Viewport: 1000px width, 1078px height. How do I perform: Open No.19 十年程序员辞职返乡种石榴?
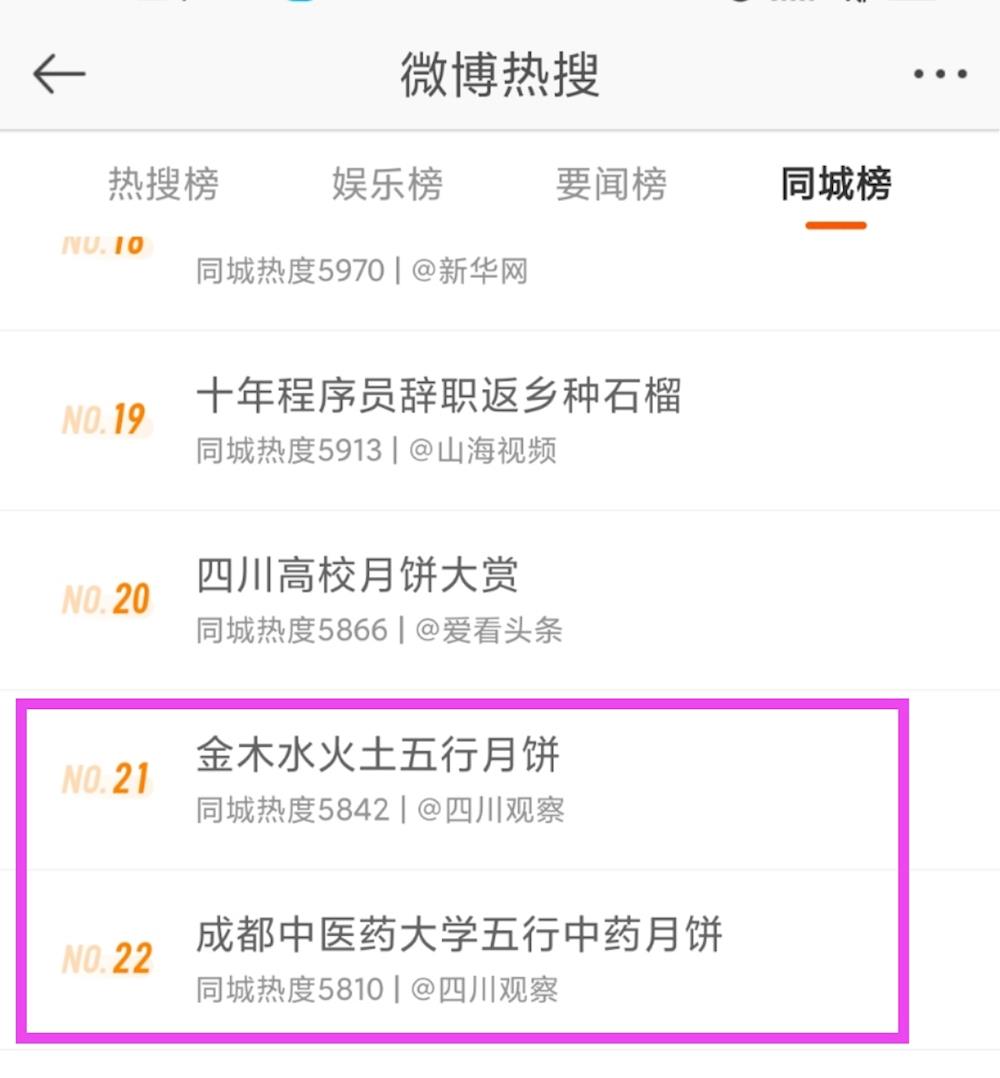click(440, 420)
